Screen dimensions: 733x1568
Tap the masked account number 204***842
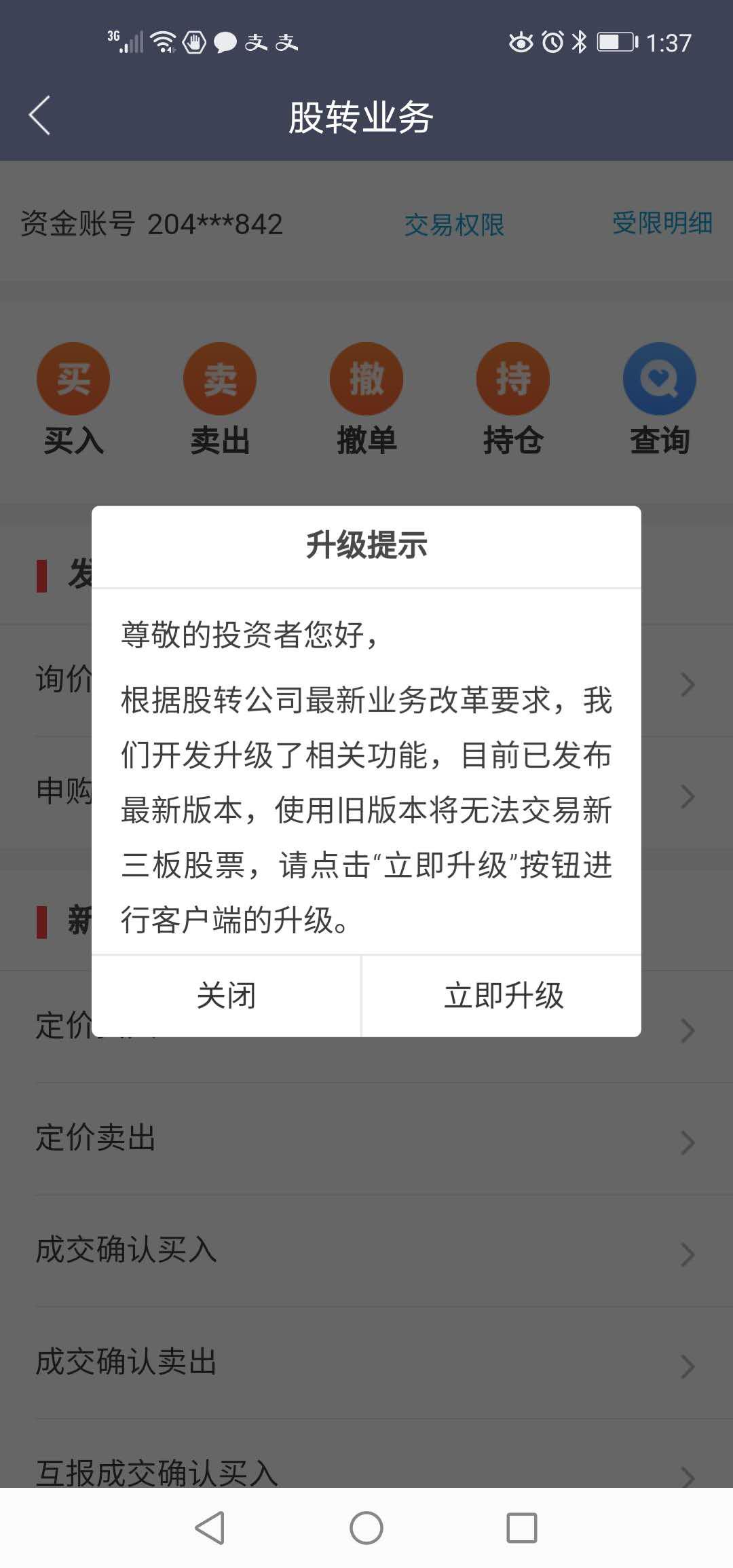tap(214, 223)
